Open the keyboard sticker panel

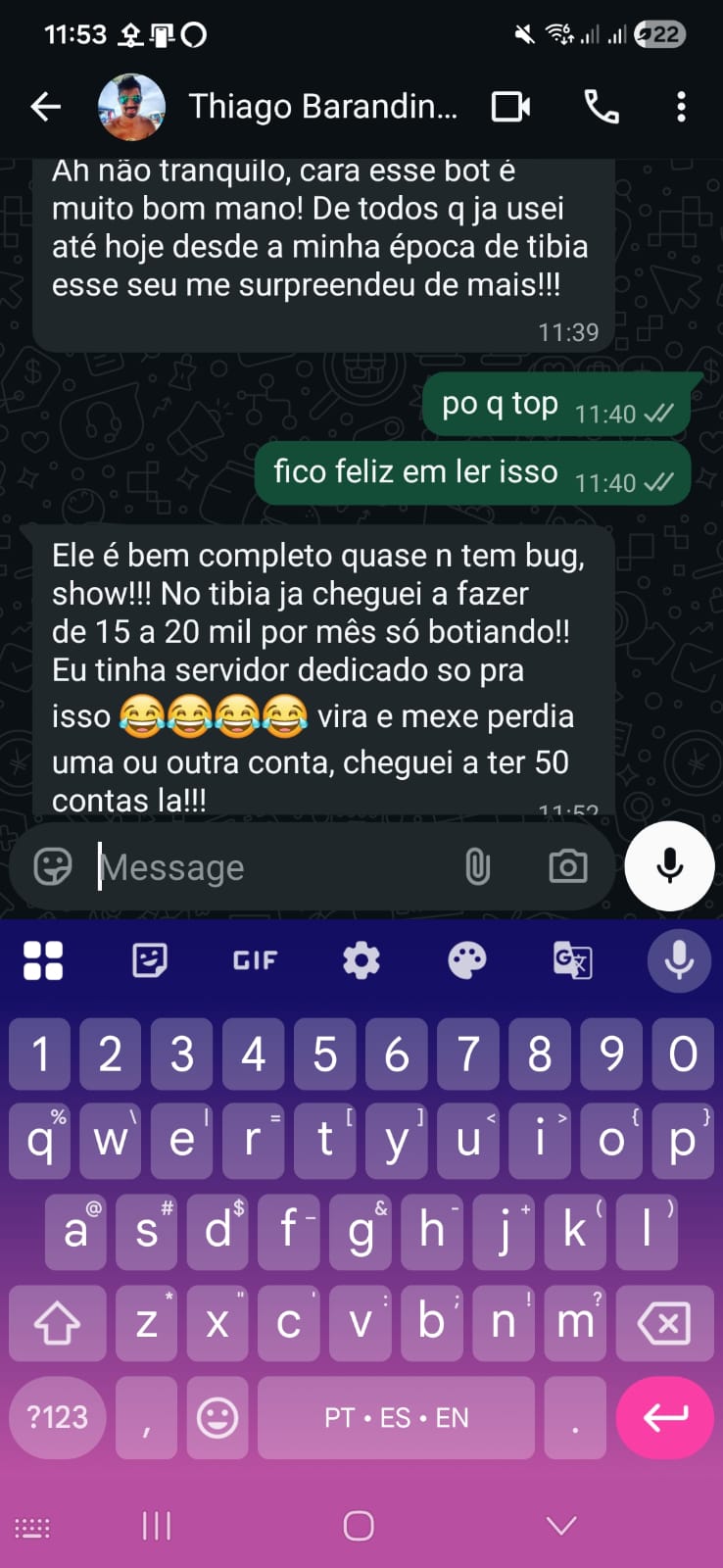[x=149, y=960]
